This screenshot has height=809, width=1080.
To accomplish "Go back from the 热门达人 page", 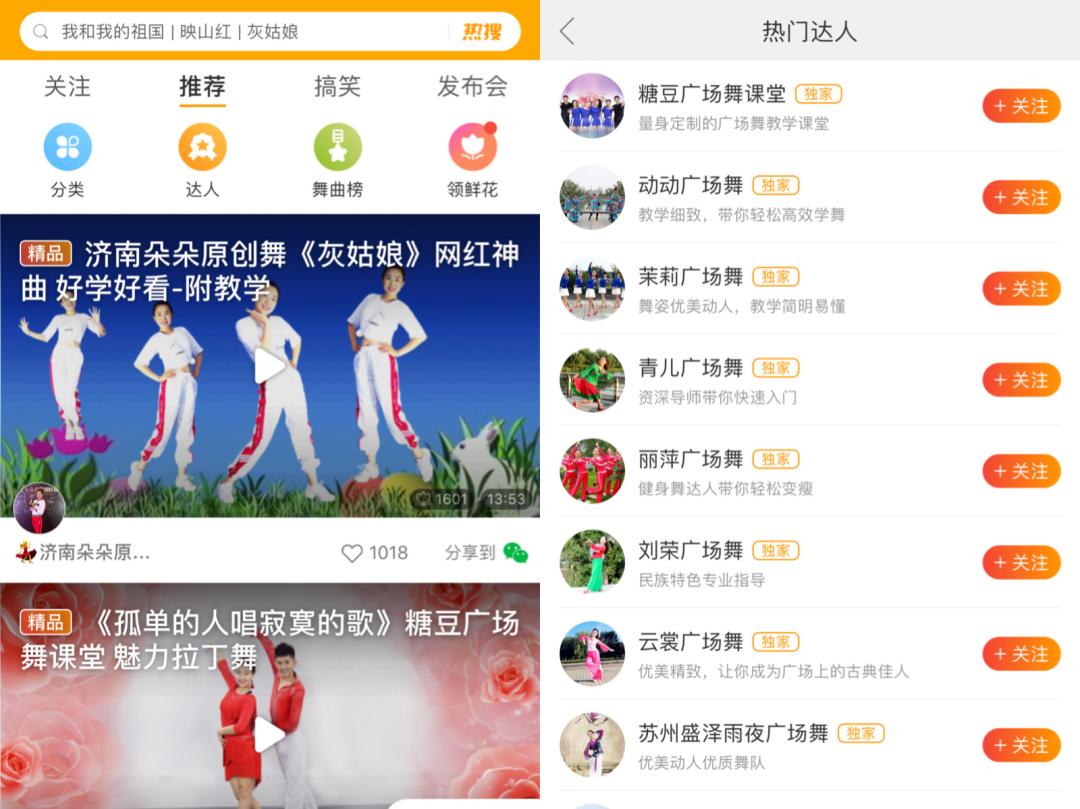I will point(567,32).
